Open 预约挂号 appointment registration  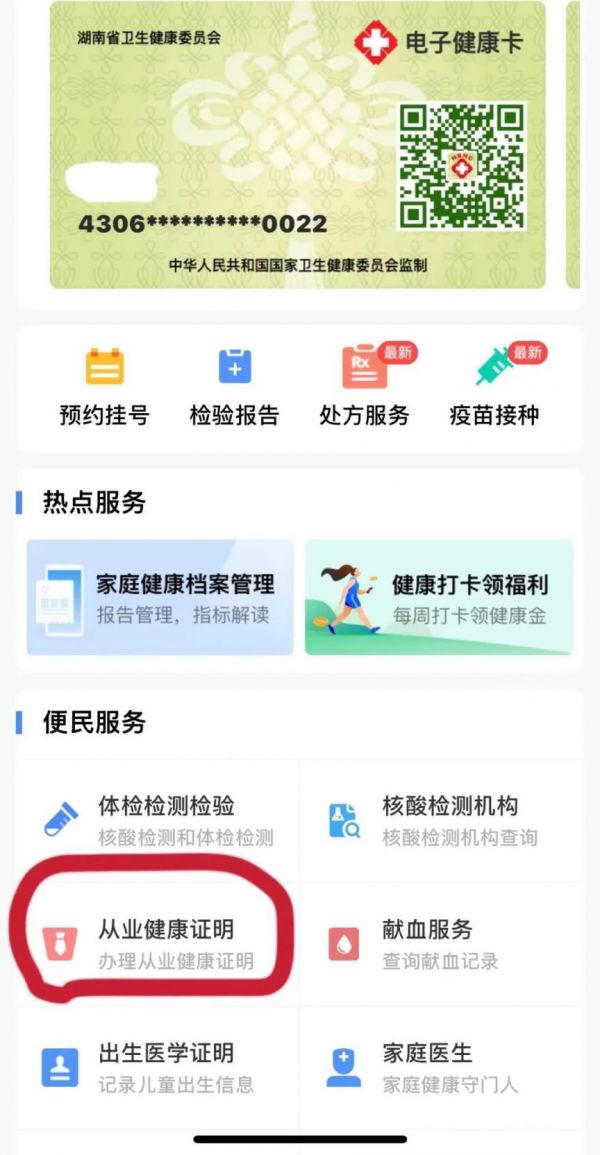pos(105,387)
